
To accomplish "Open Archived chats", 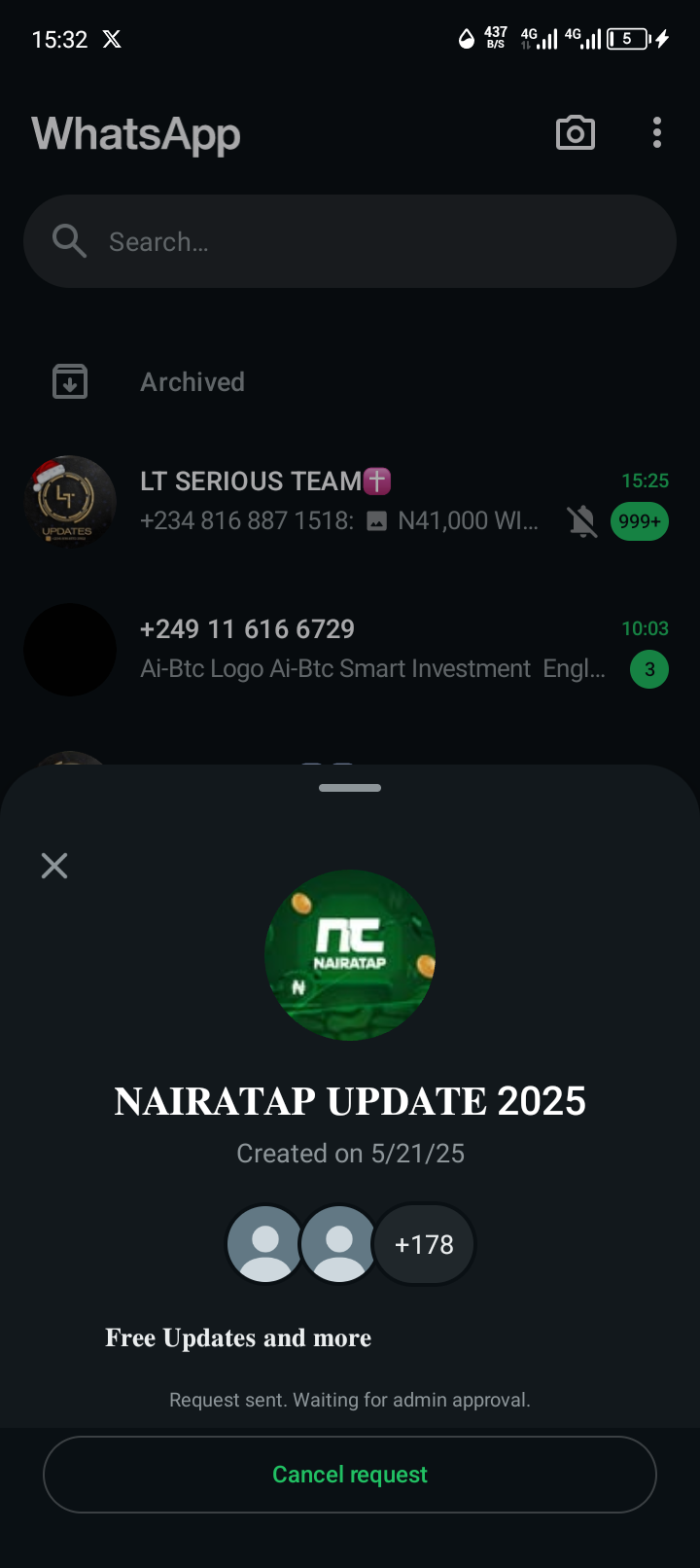I will (192, 382).
